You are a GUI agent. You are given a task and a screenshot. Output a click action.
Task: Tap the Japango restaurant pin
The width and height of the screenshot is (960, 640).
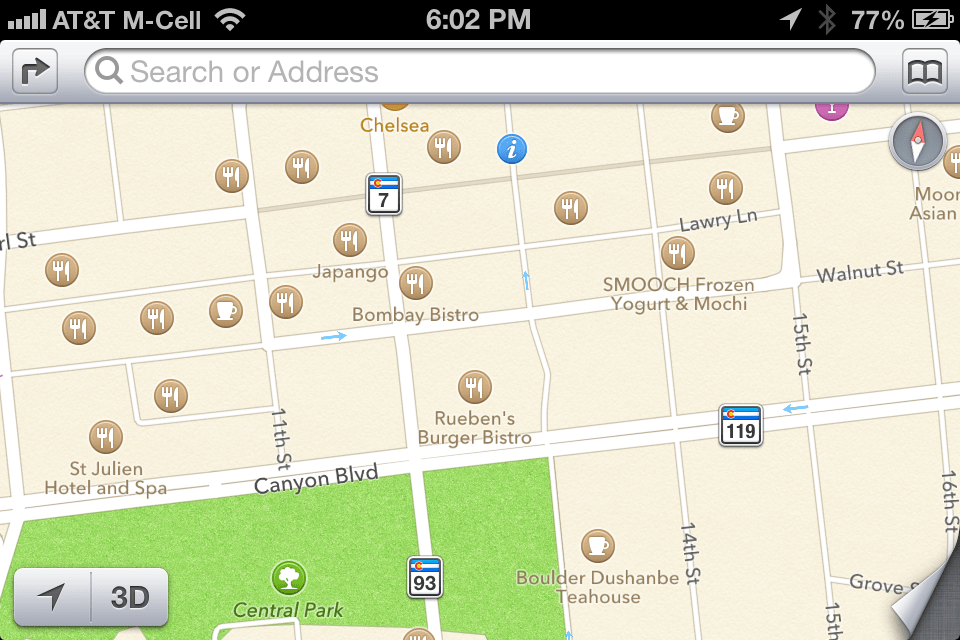[349, 240]
